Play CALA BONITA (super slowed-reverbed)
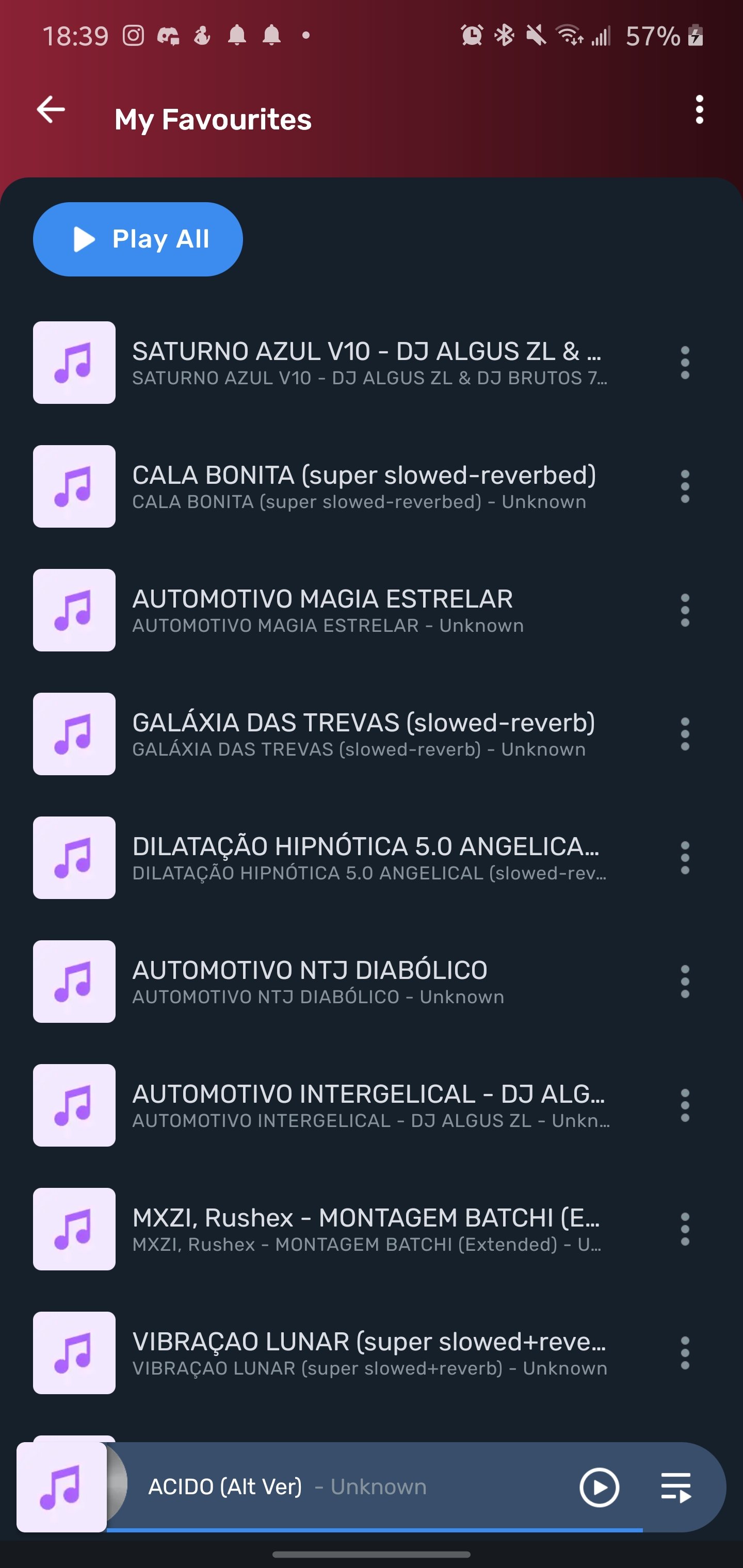The image size is (743, 1568). [x=341, y=486]
